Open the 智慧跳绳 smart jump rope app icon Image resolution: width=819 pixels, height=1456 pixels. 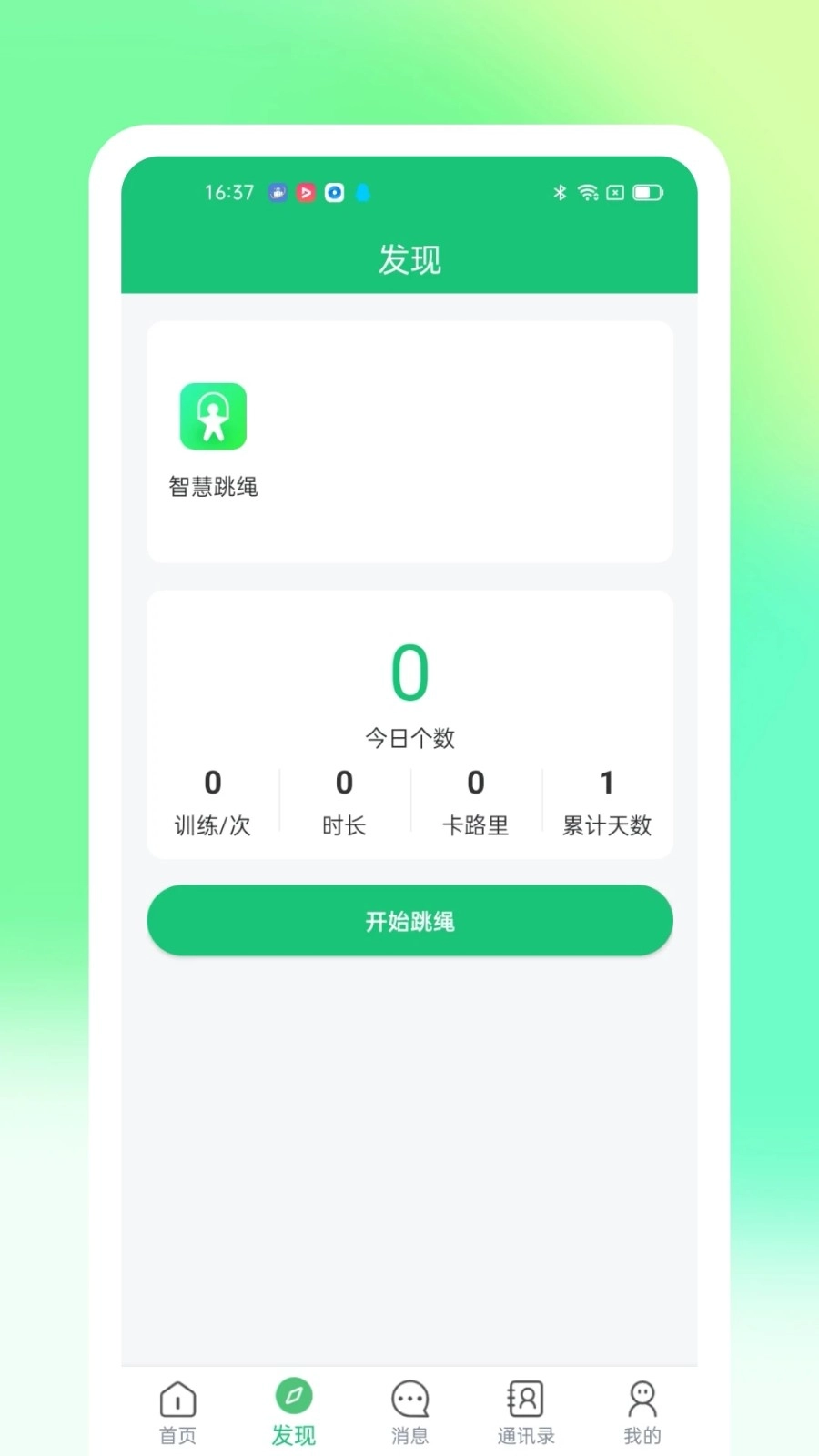pyautogui.click(x=213, y=416)
